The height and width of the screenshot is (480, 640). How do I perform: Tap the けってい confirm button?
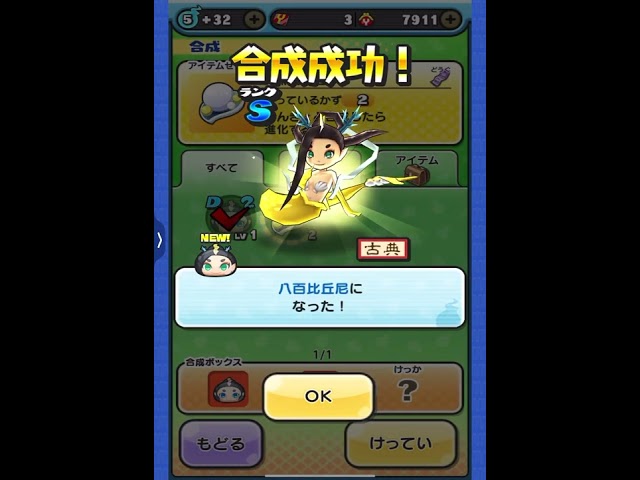click(400, 443)
